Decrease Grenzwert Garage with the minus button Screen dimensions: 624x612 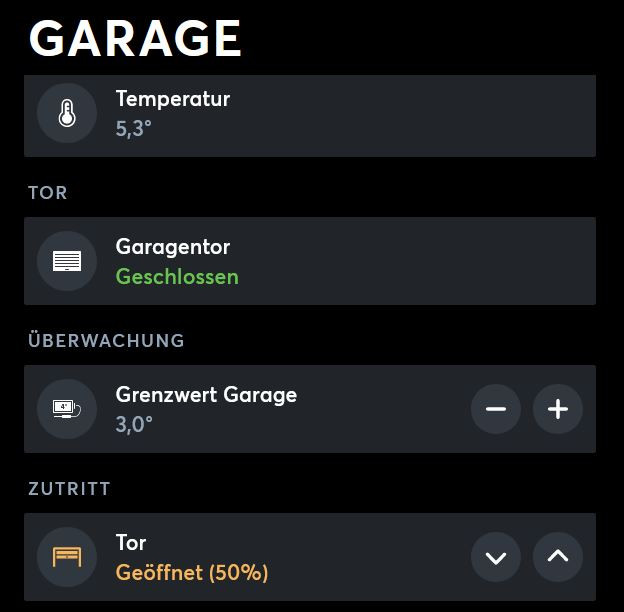click(496, 409)
